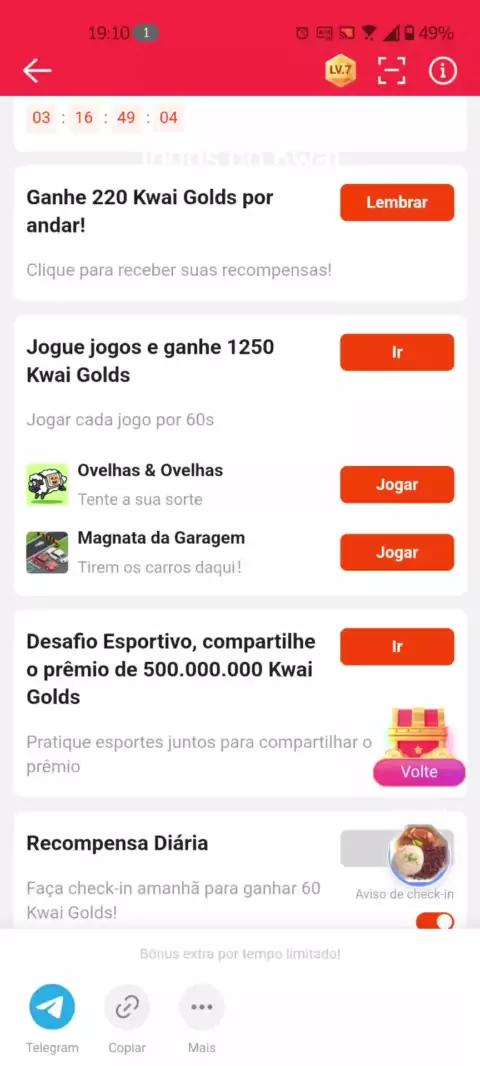
Task: Play Ovelhas & Ovelhas game
Action: (x=397, y=485)
